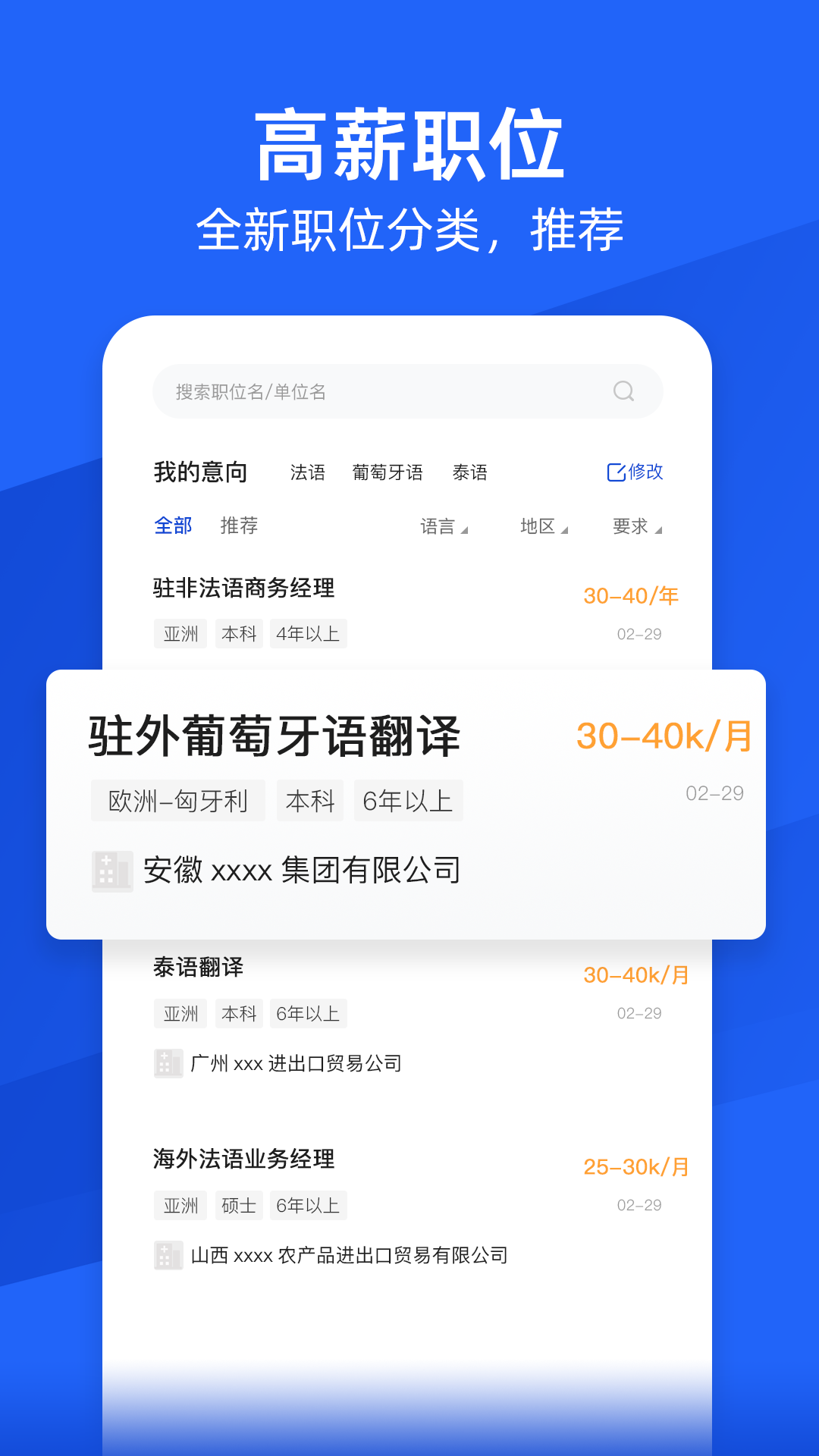
Task: Switch to the 推荐 tab
Action: 238,525
